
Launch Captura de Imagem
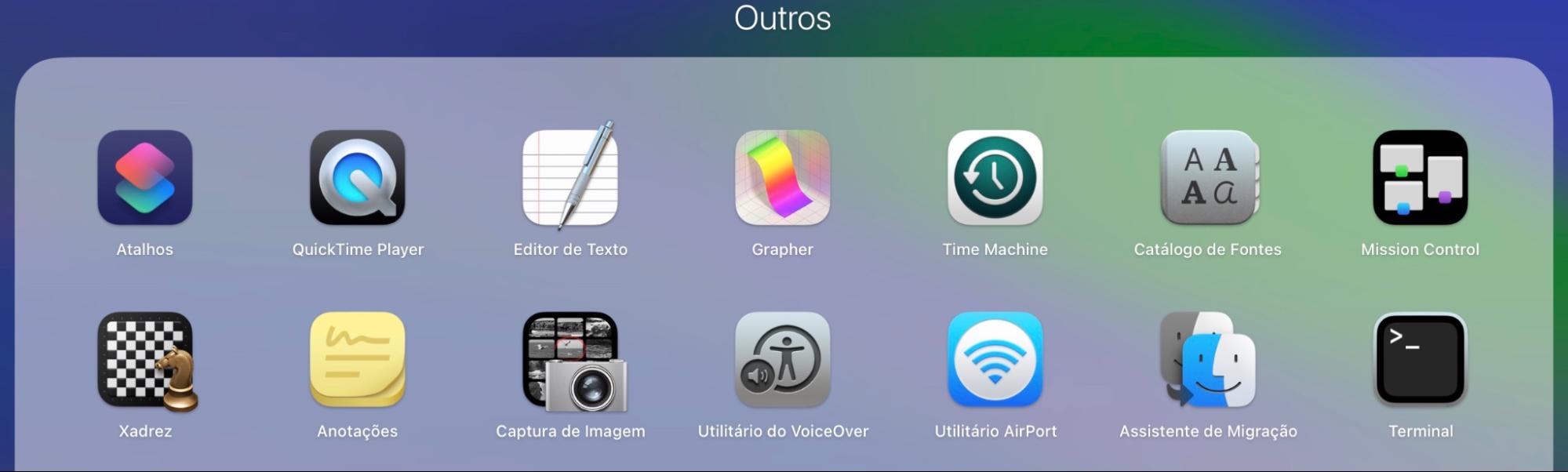tap(570, 360)
